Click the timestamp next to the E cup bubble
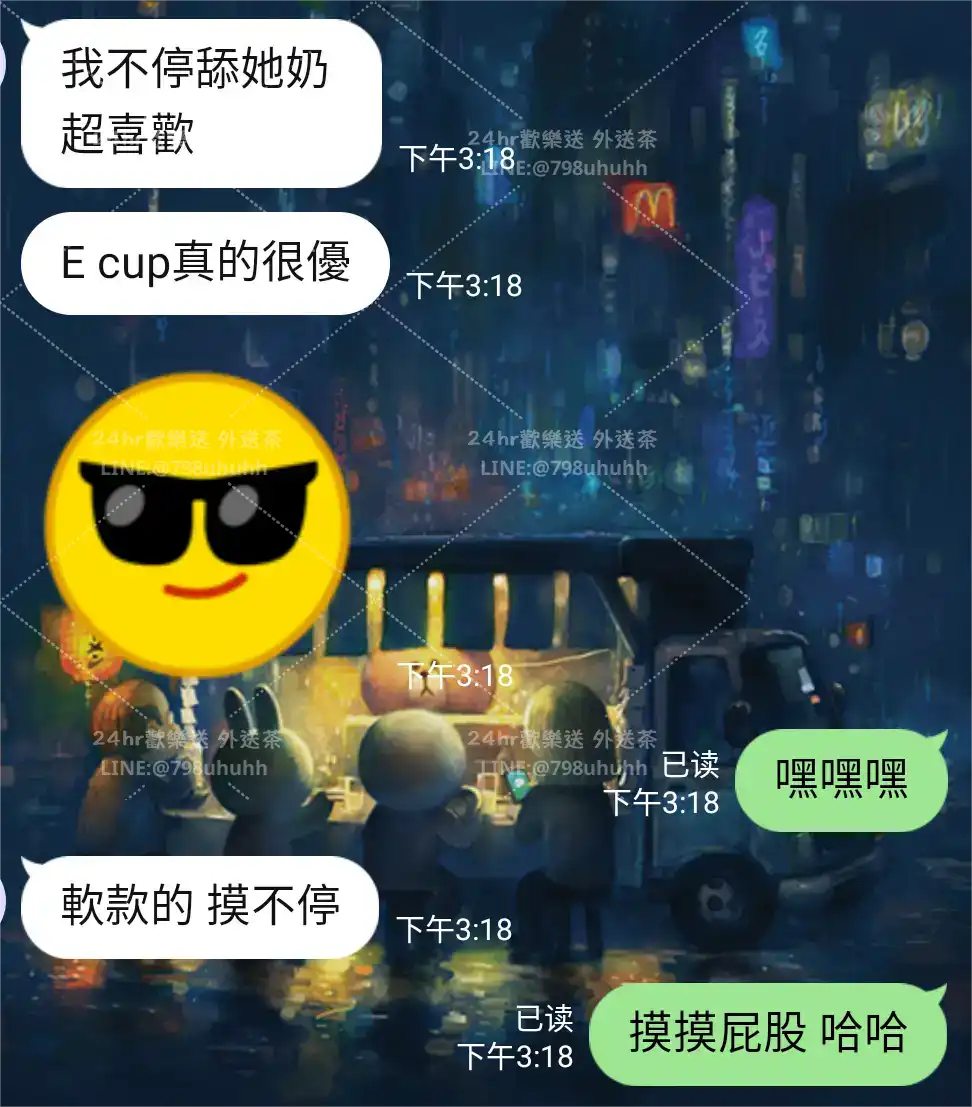 [462, 282]
